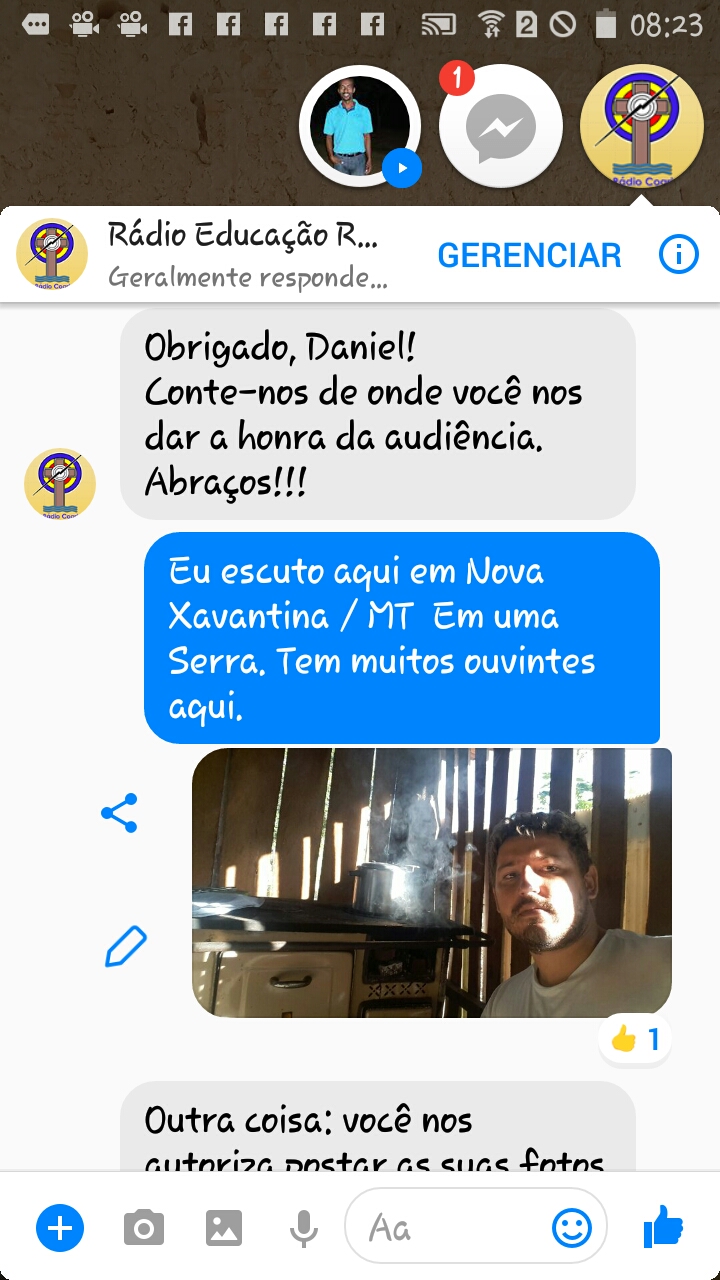Record a voice message with the microphone
This screenshot has width=720, height=1280.
pos(304,1227)
